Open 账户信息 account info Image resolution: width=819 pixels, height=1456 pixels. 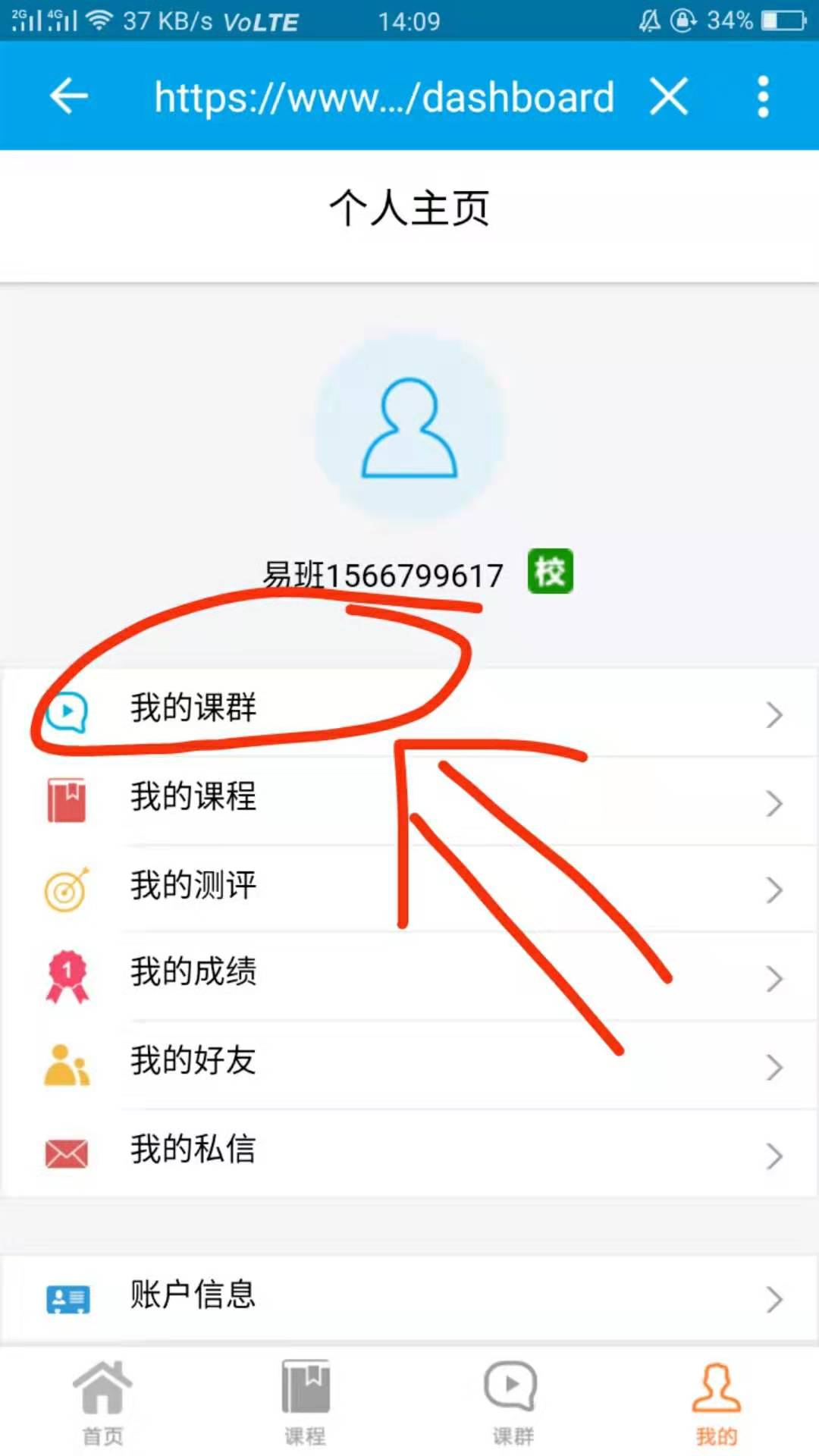pyautogui.click(x=409, y=1296)
